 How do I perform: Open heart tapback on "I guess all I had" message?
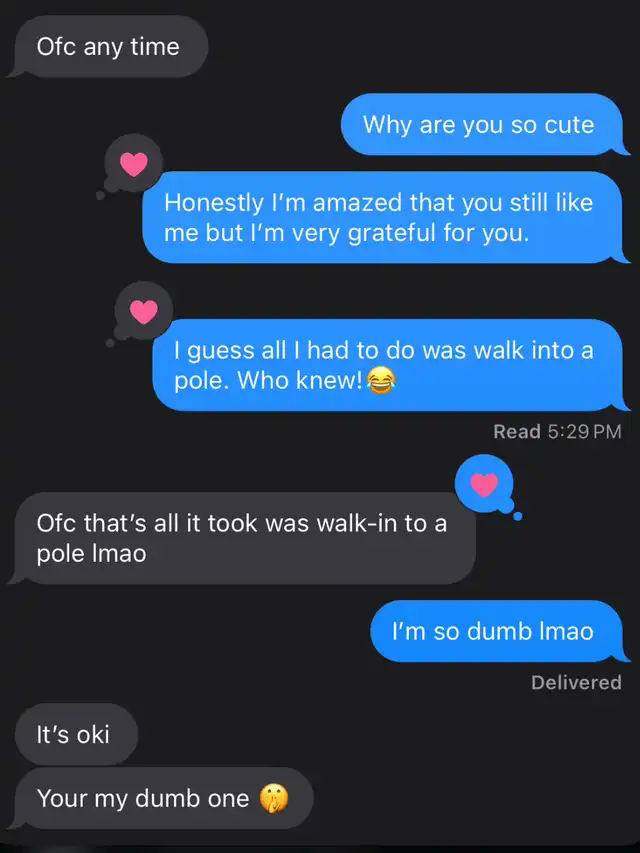145,311
